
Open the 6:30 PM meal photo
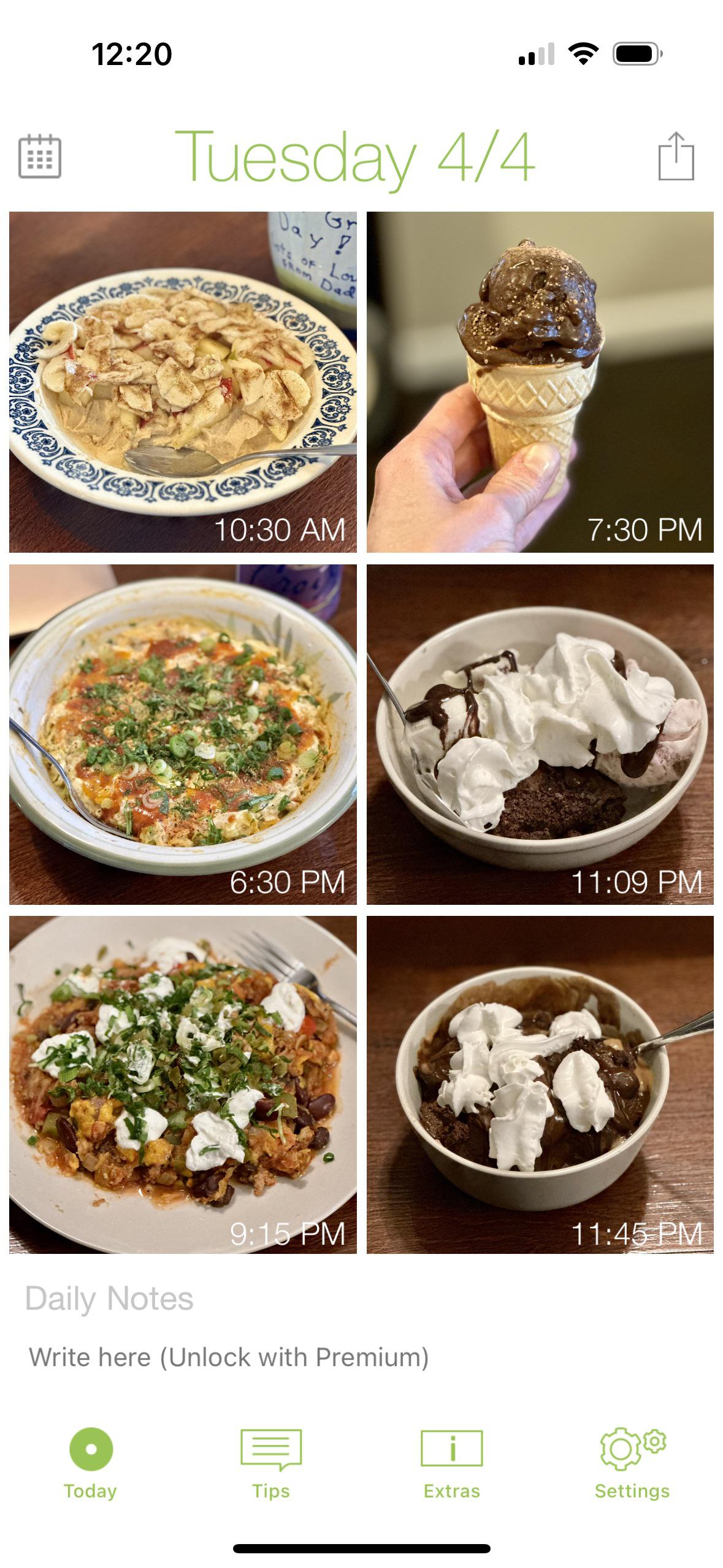pos(183,734)
